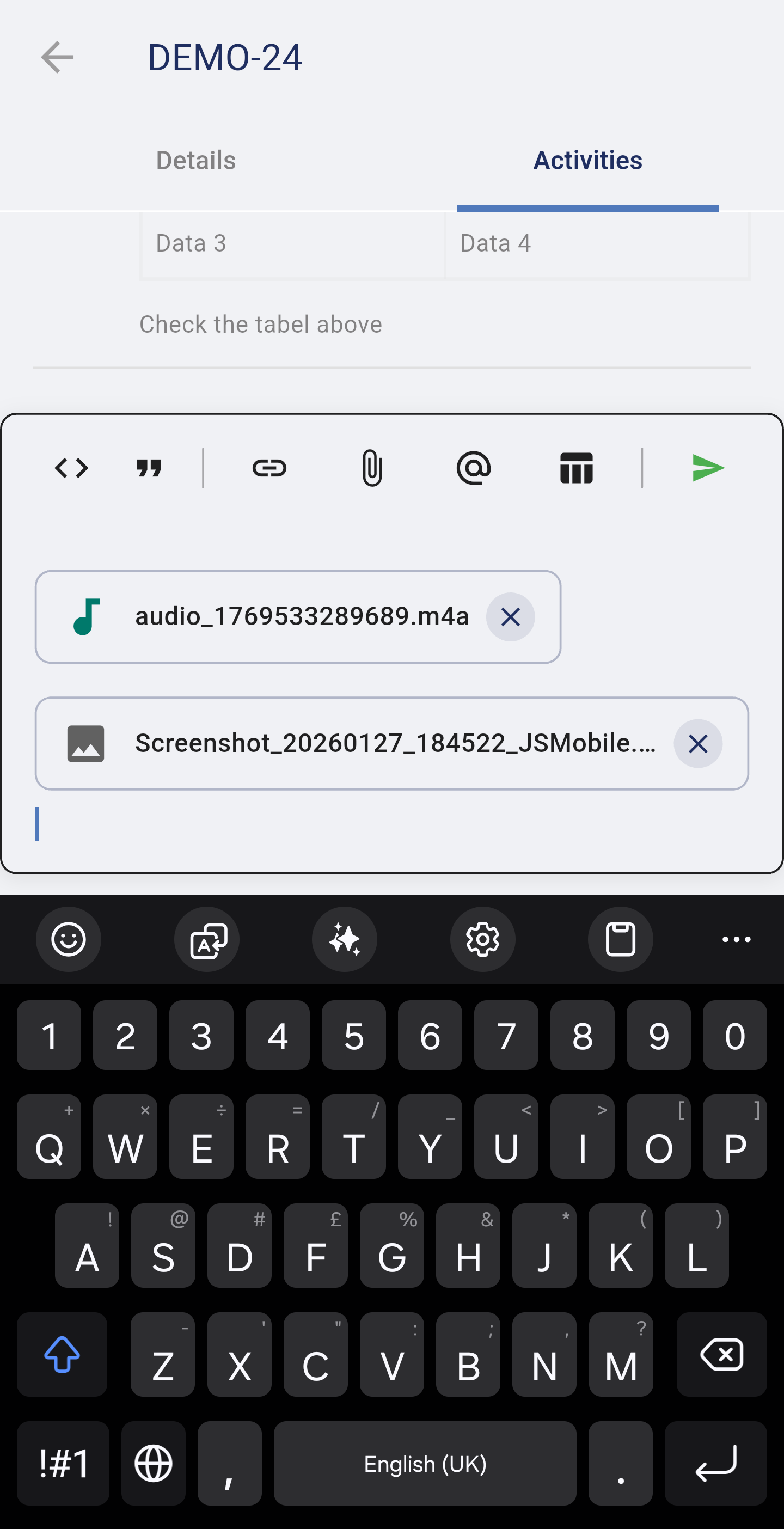Viewport: 784px width, 1529px height.
Task: Insert a table
Action: pos(576,468)
